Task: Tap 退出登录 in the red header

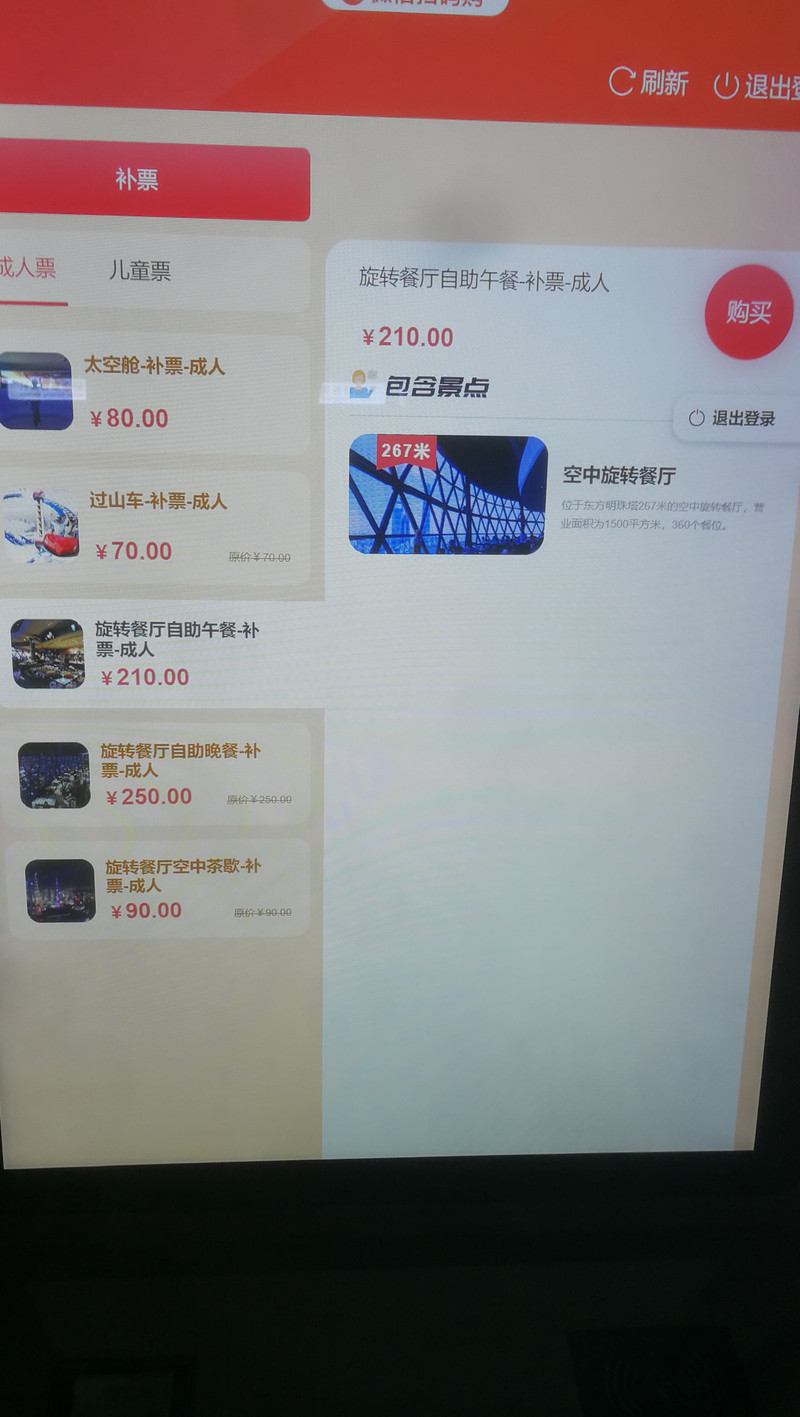Action: coord(758,87)
